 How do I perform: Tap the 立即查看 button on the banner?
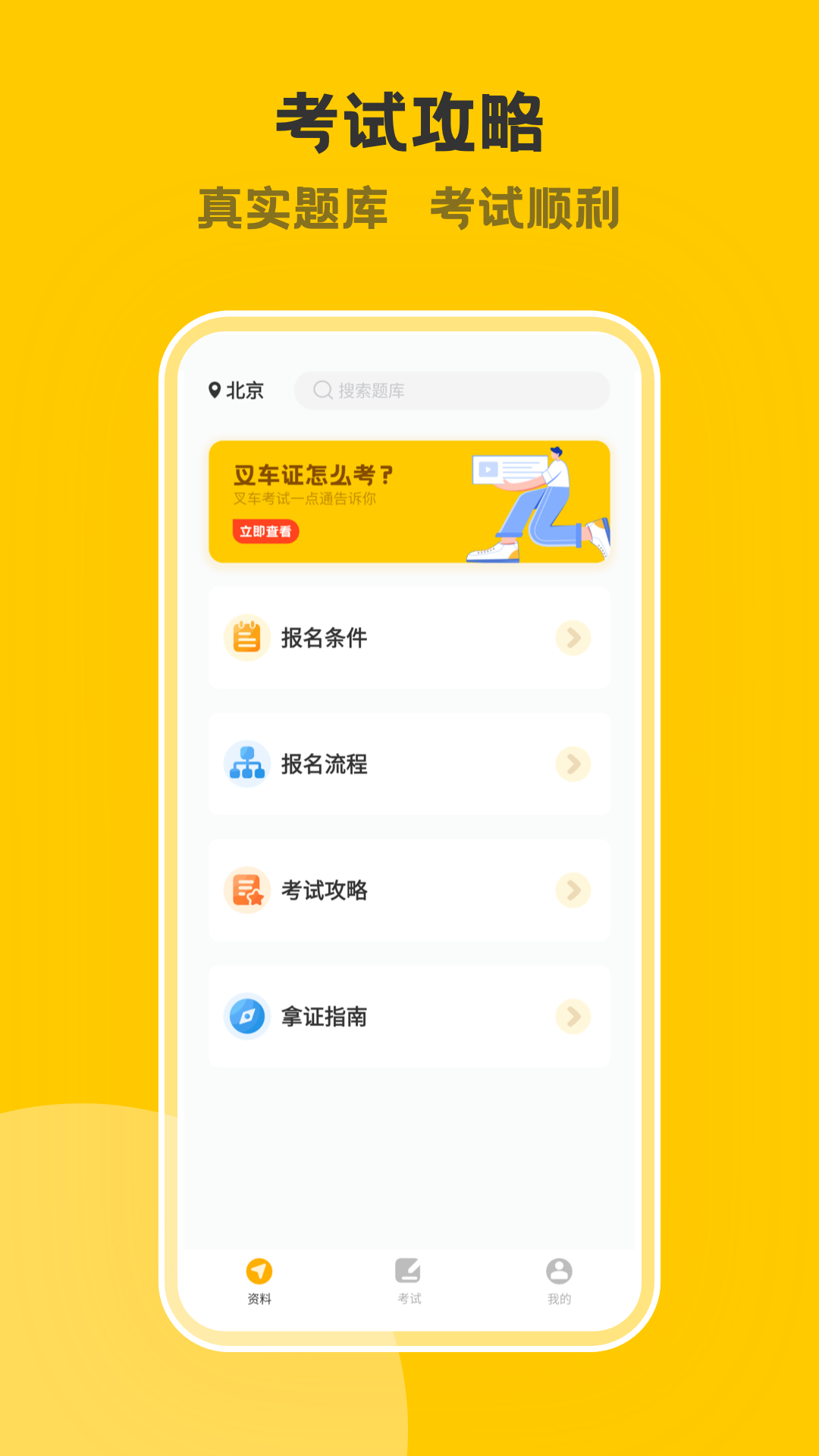[x=265, y=531]
